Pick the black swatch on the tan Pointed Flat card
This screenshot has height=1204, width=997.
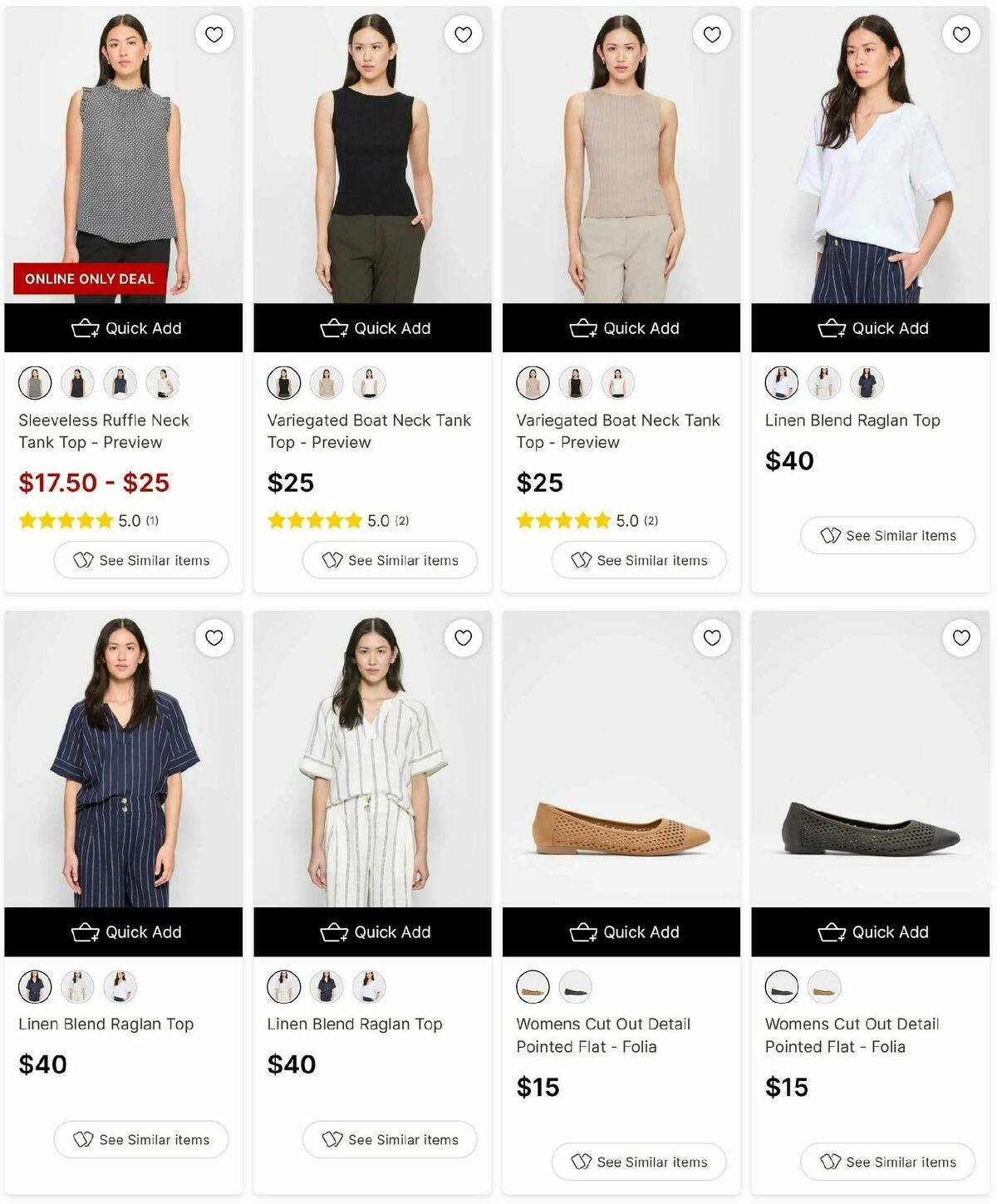(x=575, y=987)
